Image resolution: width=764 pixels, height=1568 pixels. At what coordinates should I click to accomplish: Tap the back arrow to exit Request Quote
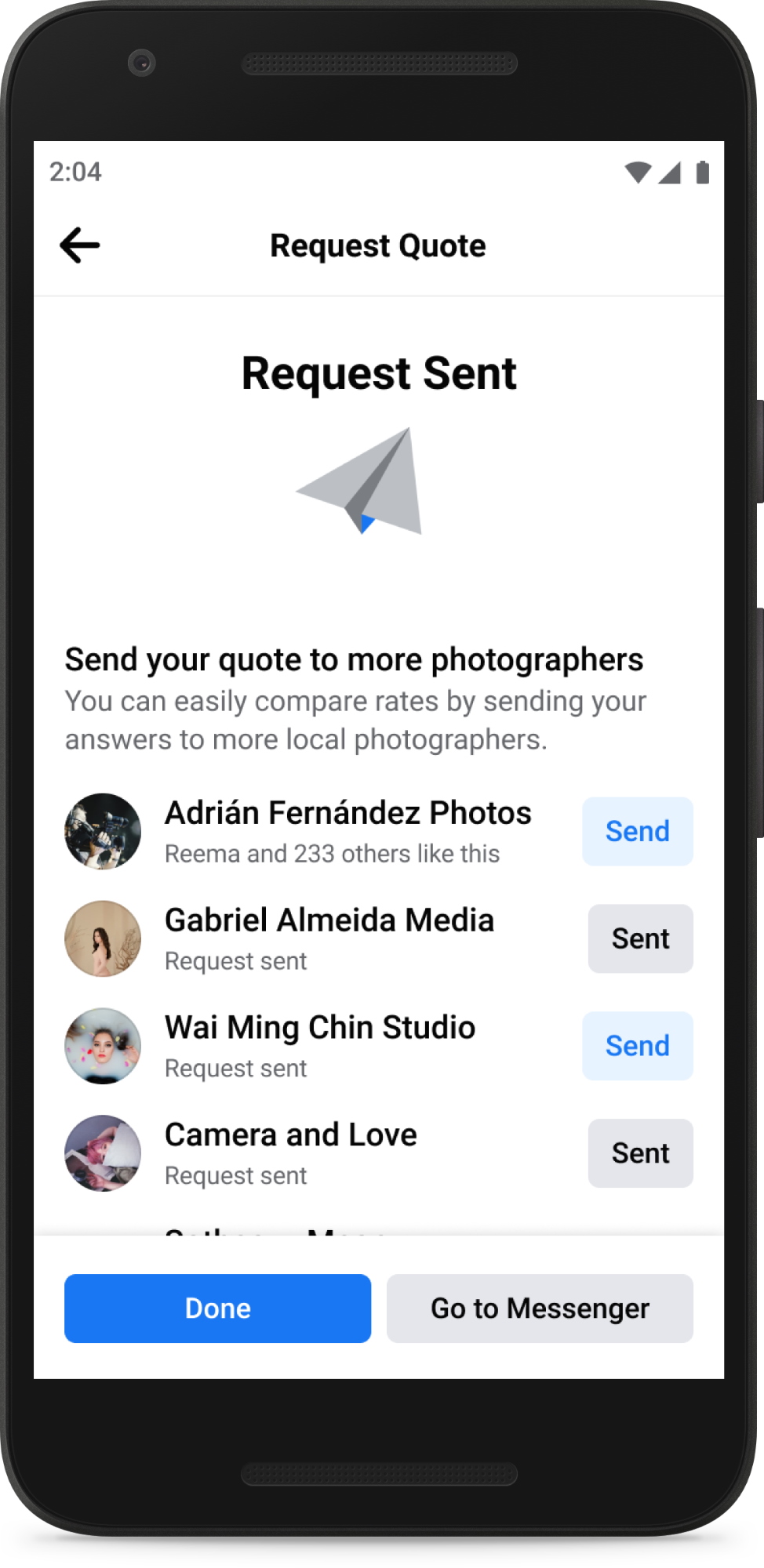pyautogui.click(x=80, y=245)
